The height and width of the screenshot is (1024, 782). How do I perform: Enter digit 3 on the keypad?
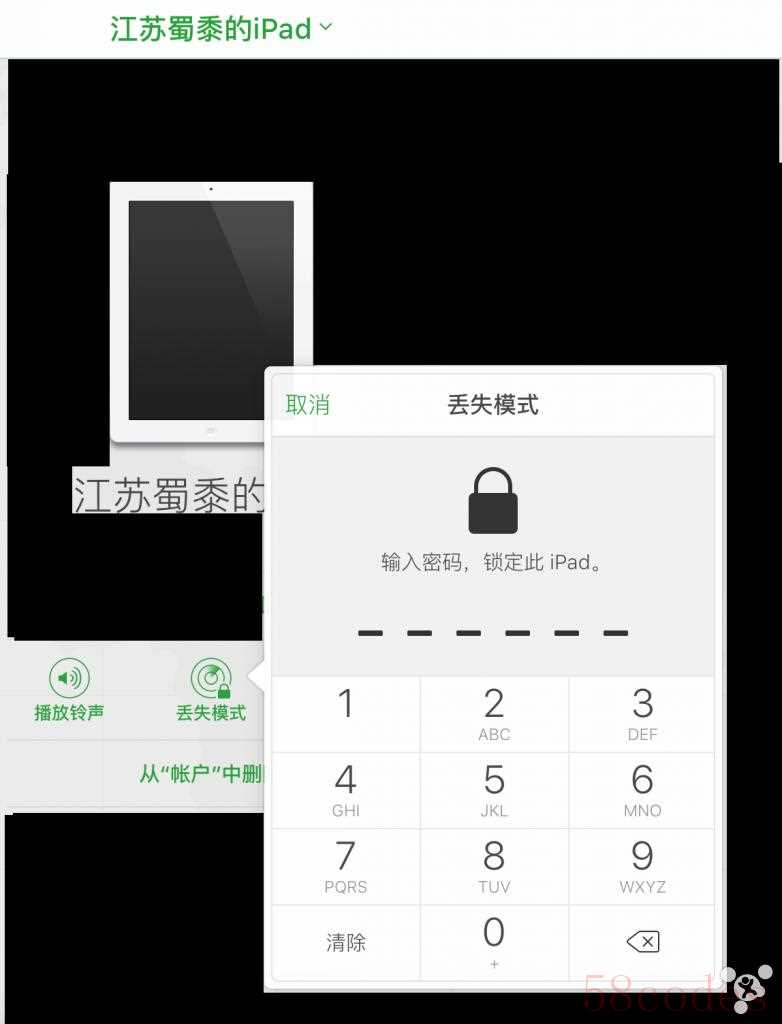(642, 713)
